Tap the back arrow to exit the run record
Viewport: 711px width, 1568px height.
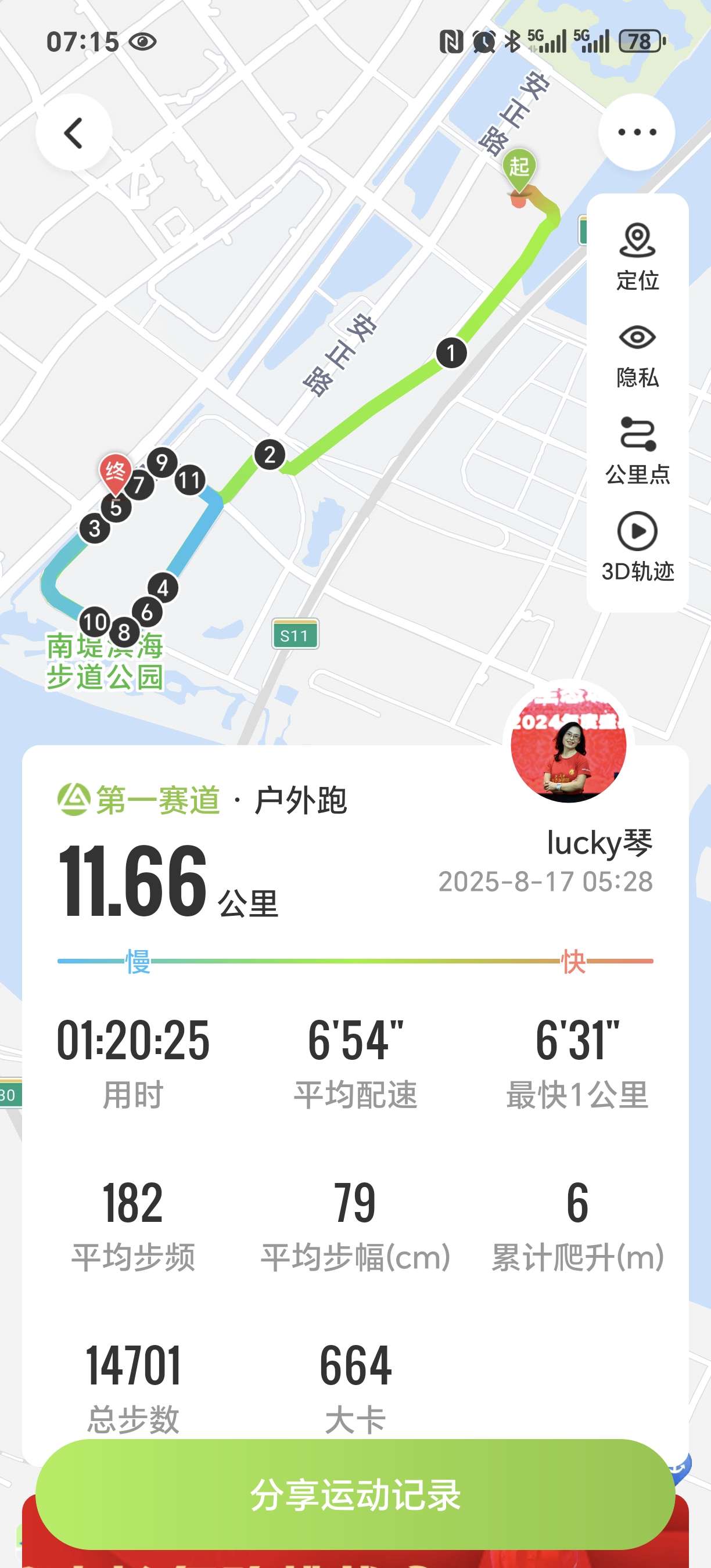coord(73,132)
